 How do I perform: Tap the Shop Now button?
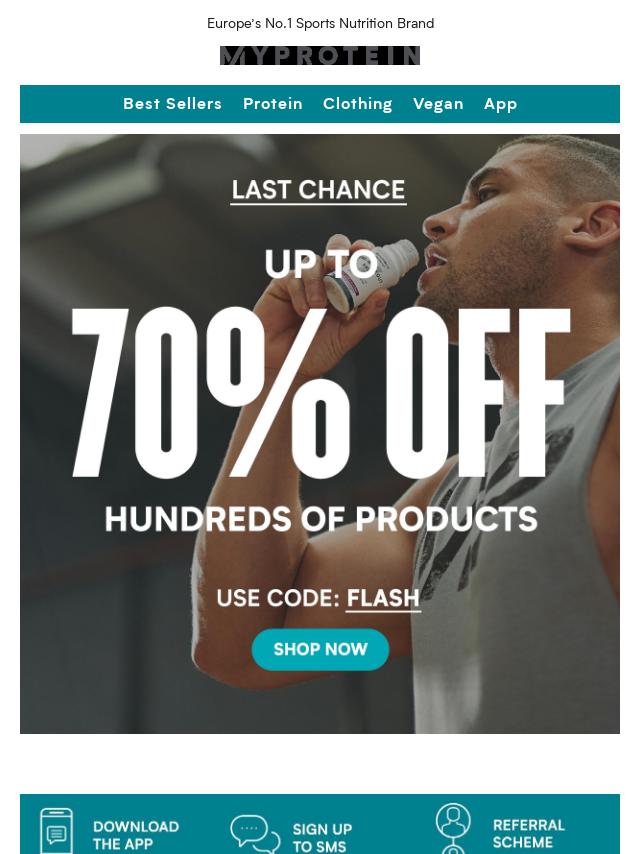point(320,649)
